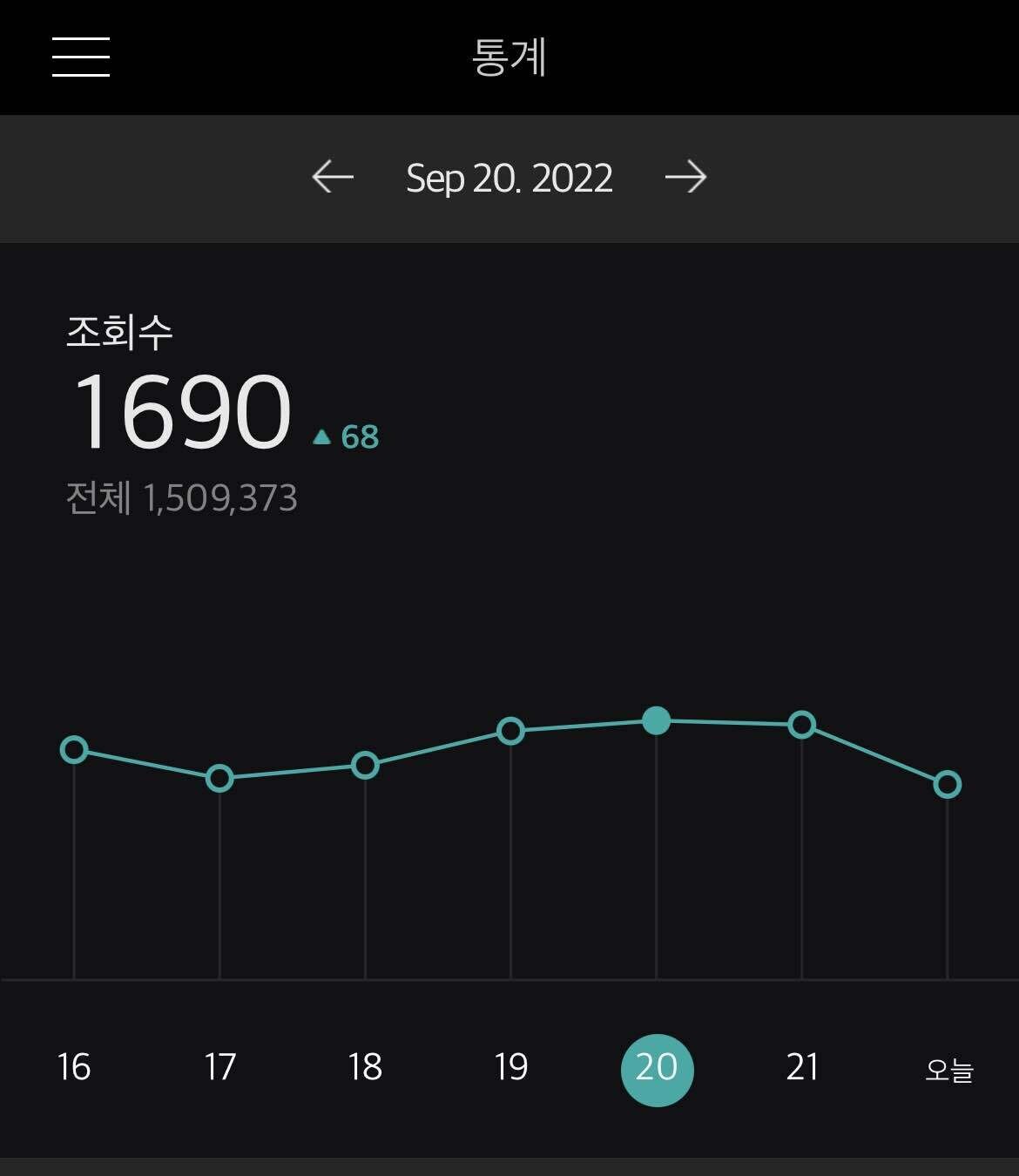This screenshot has height=1176, width=1019.
Task: Click the chart data point above 21
Action: pyautogui.click(x=802, y=725)
